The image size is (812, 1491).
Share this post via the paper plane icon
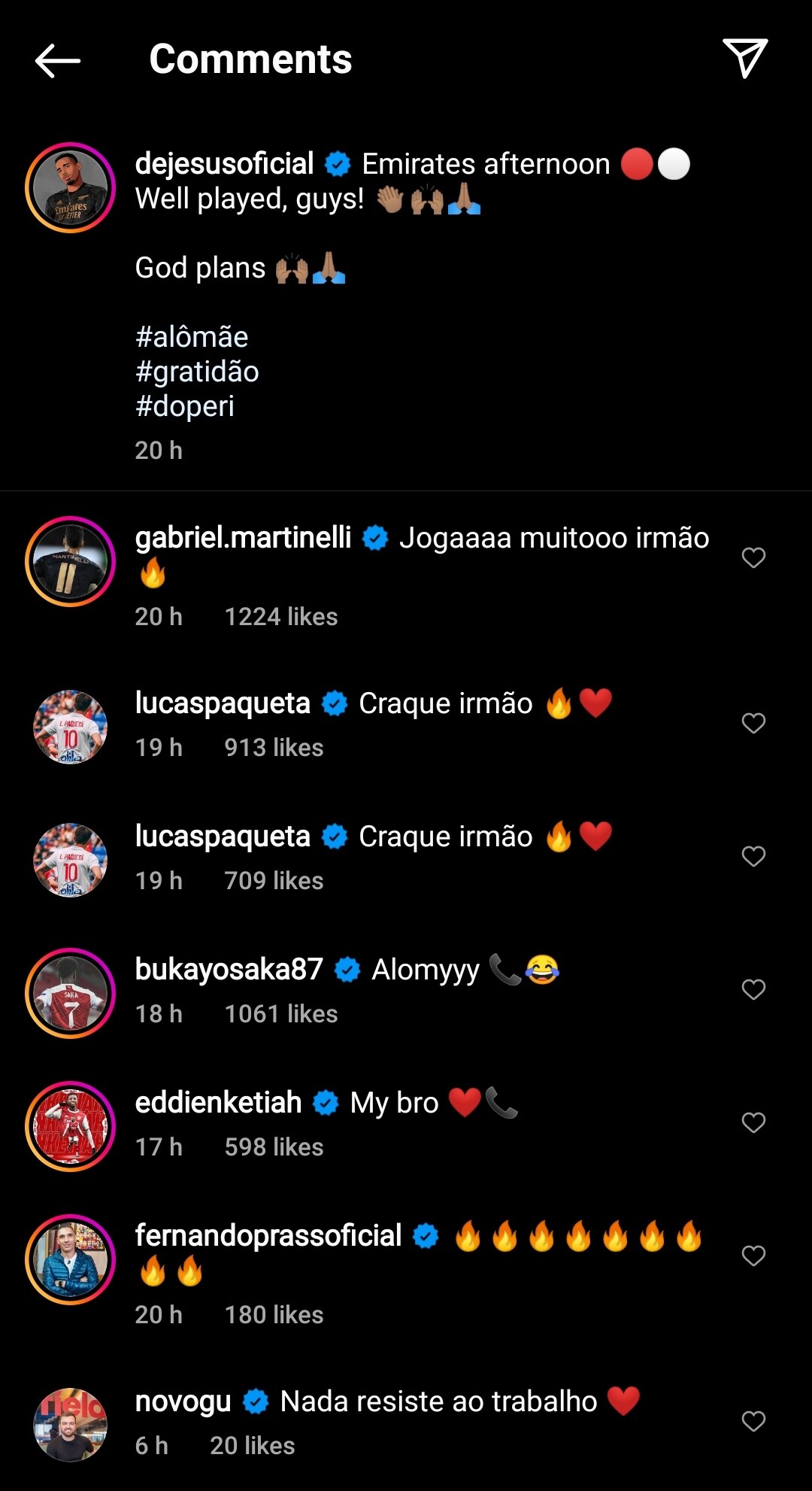pyautogui.click(x=744, y=58)
